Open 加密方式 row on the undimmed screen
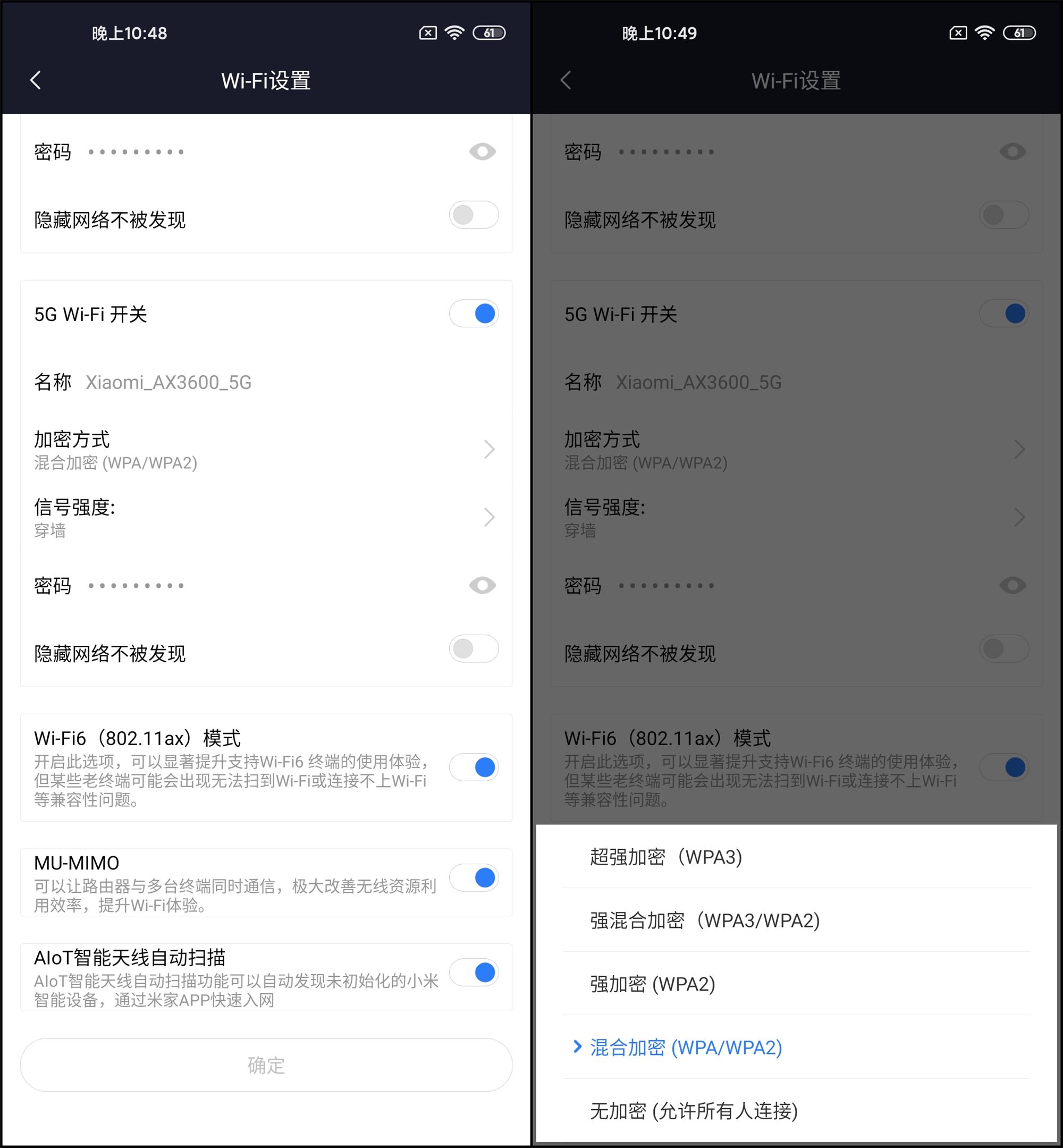Screen dimensions: 1063x1148 265,450
